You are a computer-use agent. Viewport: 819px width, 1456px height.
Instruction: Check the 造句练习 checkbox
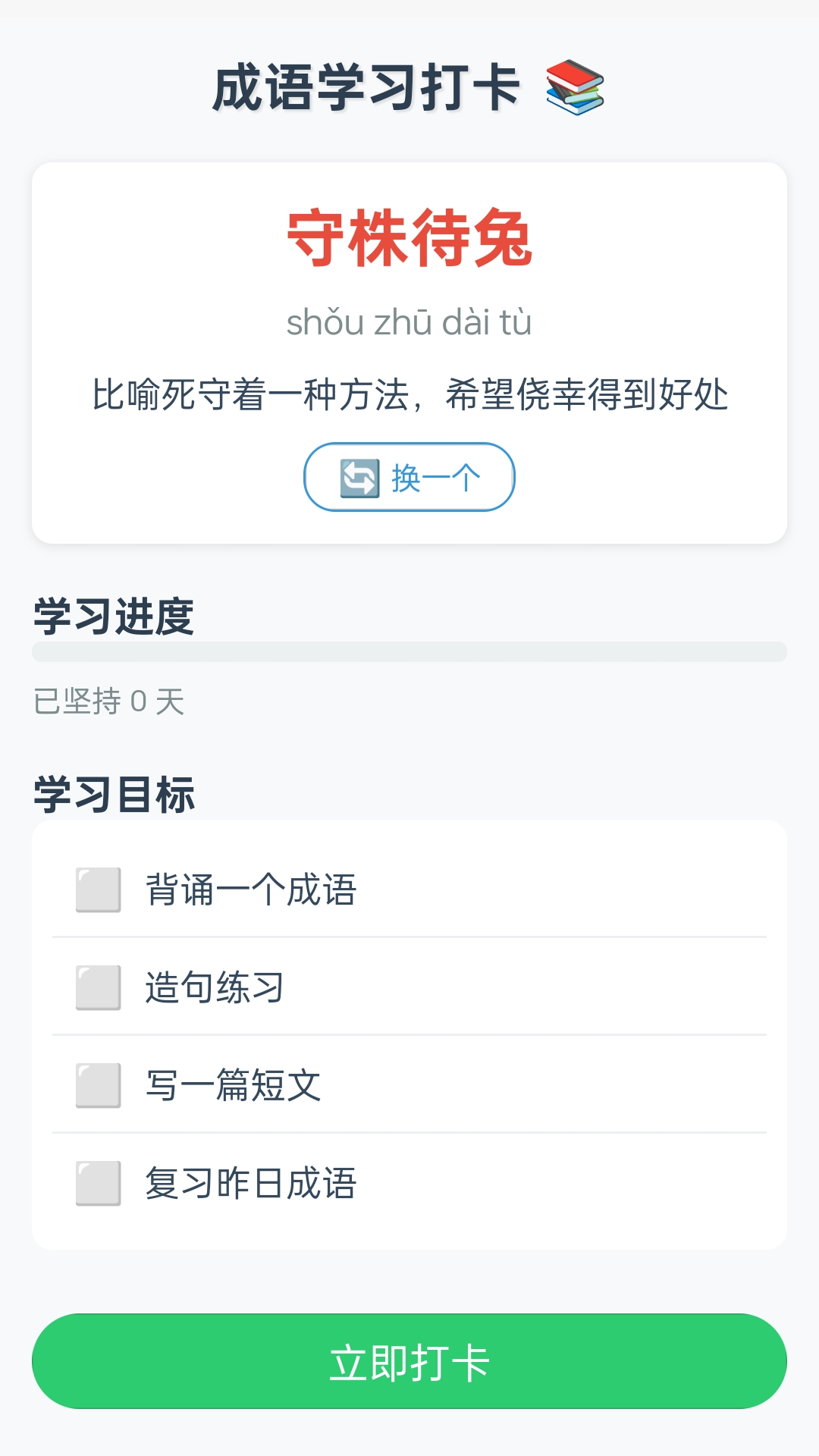(97, 986)
